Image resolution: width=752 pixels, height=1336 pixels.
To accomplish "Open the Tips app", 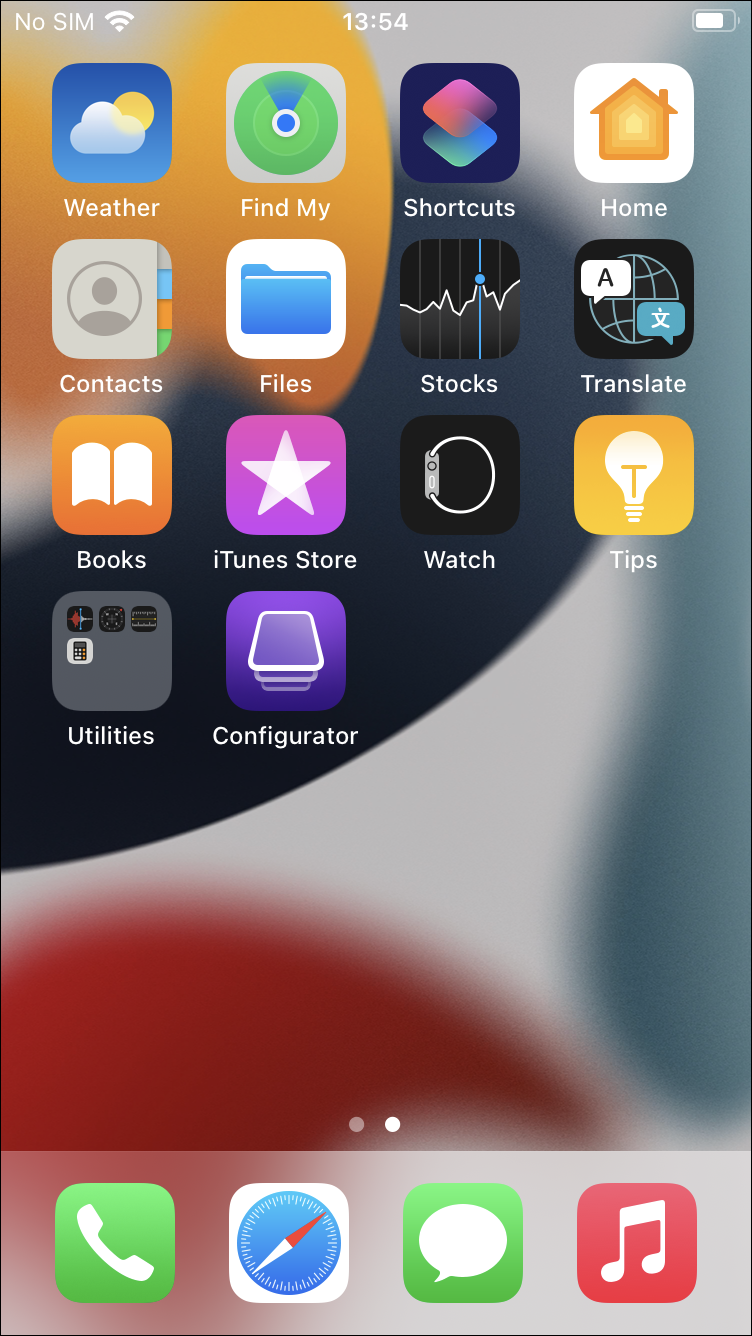I will (634, 475).
